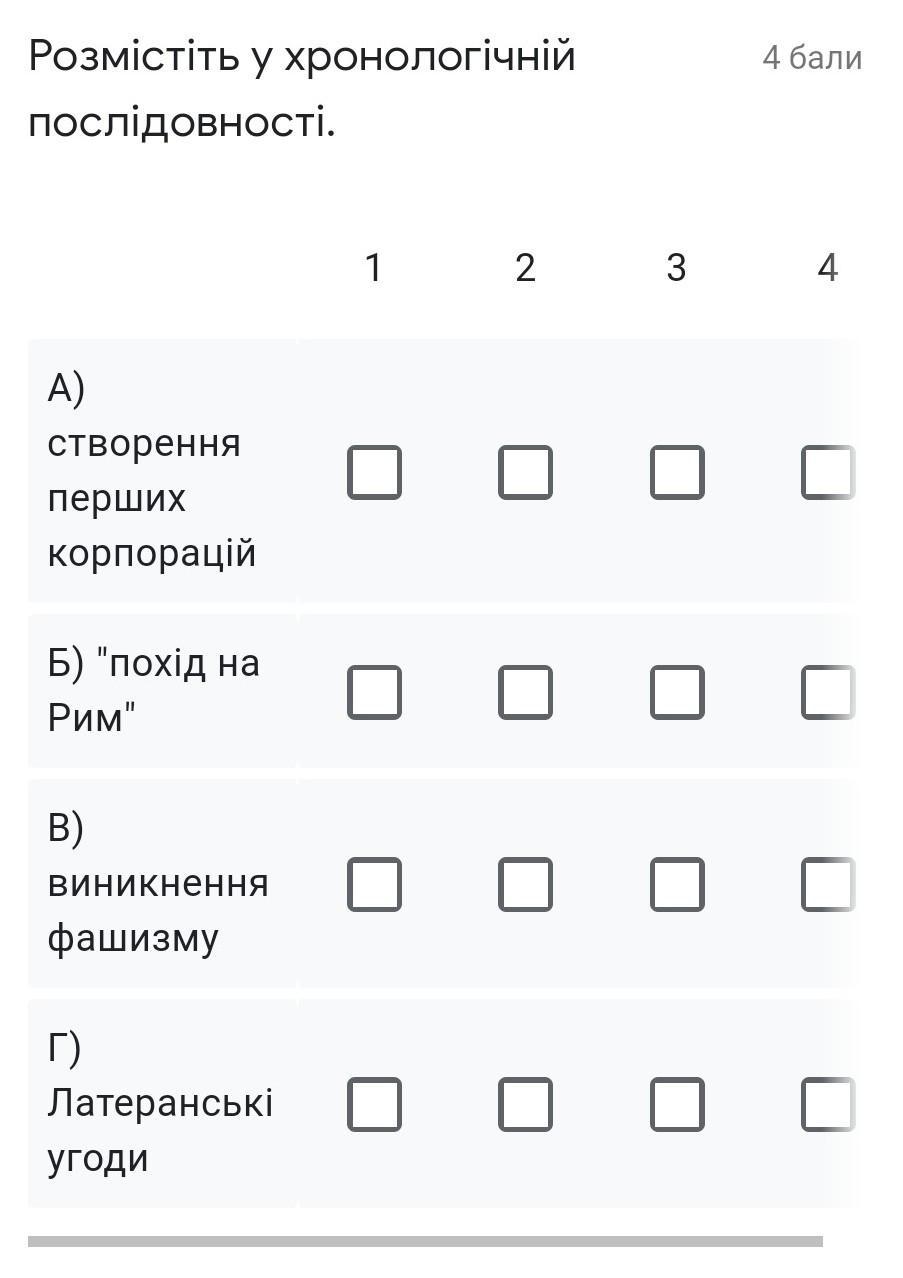The image size is (903, 1278).
Task: Select column 1 for "похід на Рим"
Action: coord(374,692)
